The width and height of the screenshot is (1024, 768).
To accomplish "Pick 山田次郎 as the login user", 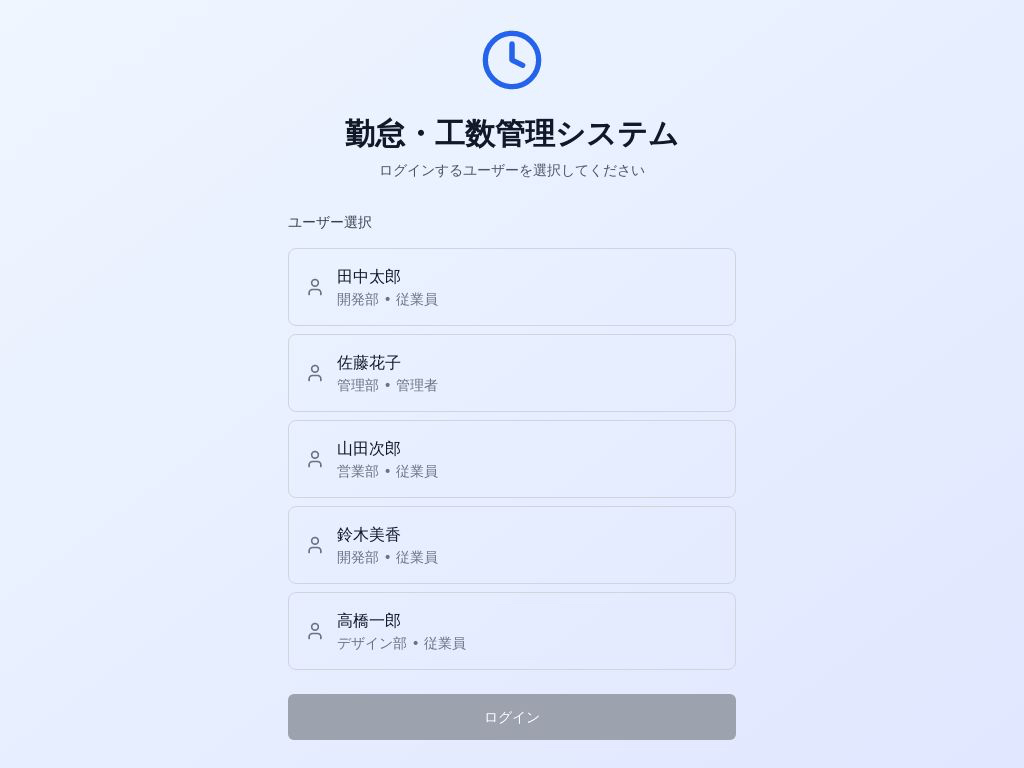I will coord(511,459).
